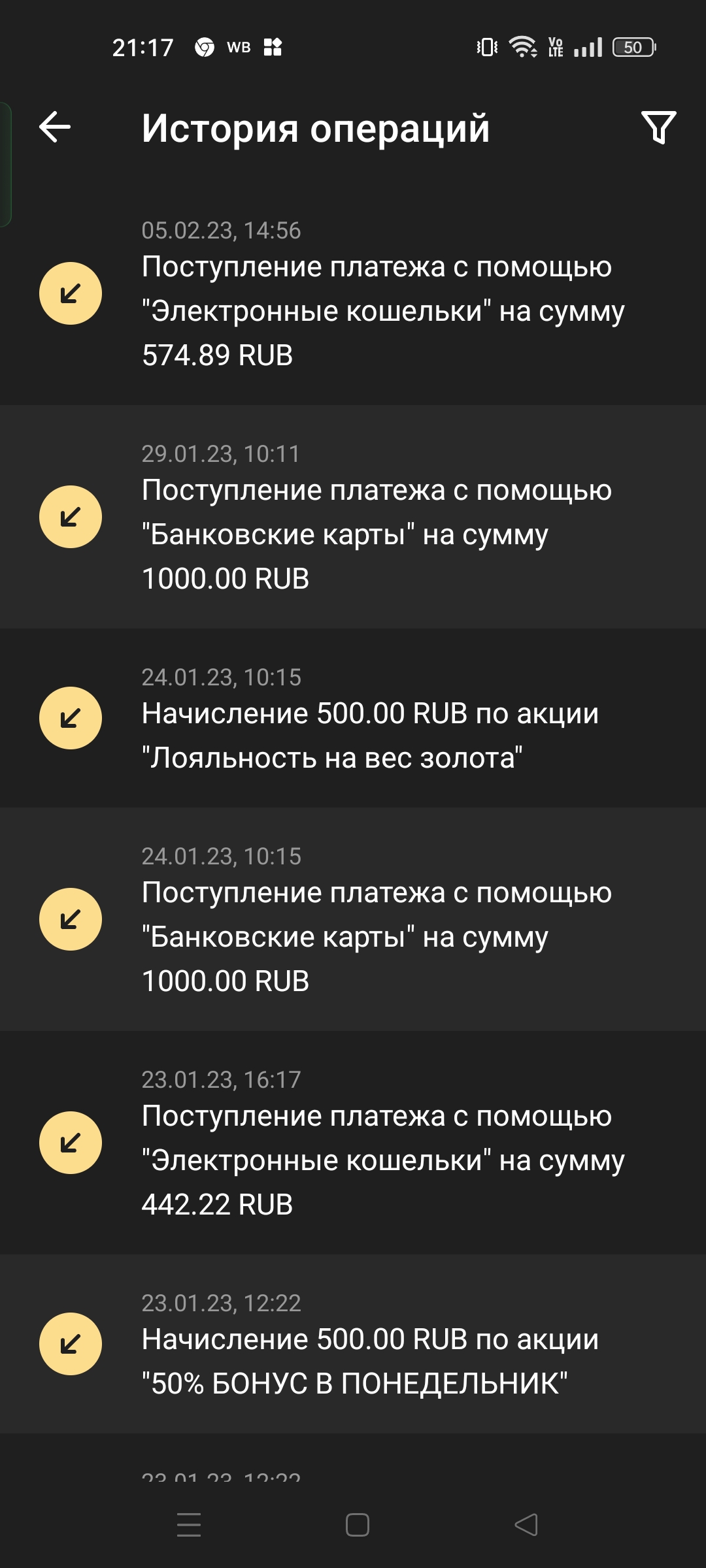Open the system recent apps menu
This screenshot has width=706, height=1568.
coord(189,1525)
